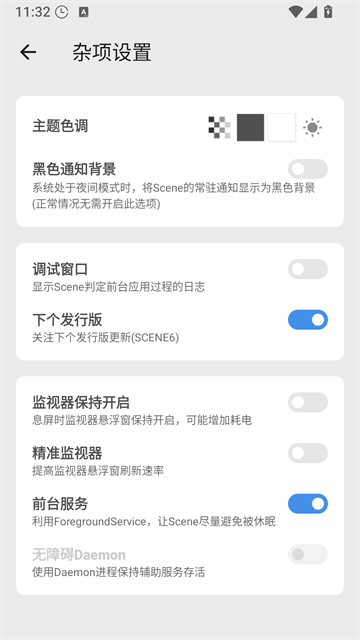
Task: Toggle 精准监视器 on
Action: point(308,453)
